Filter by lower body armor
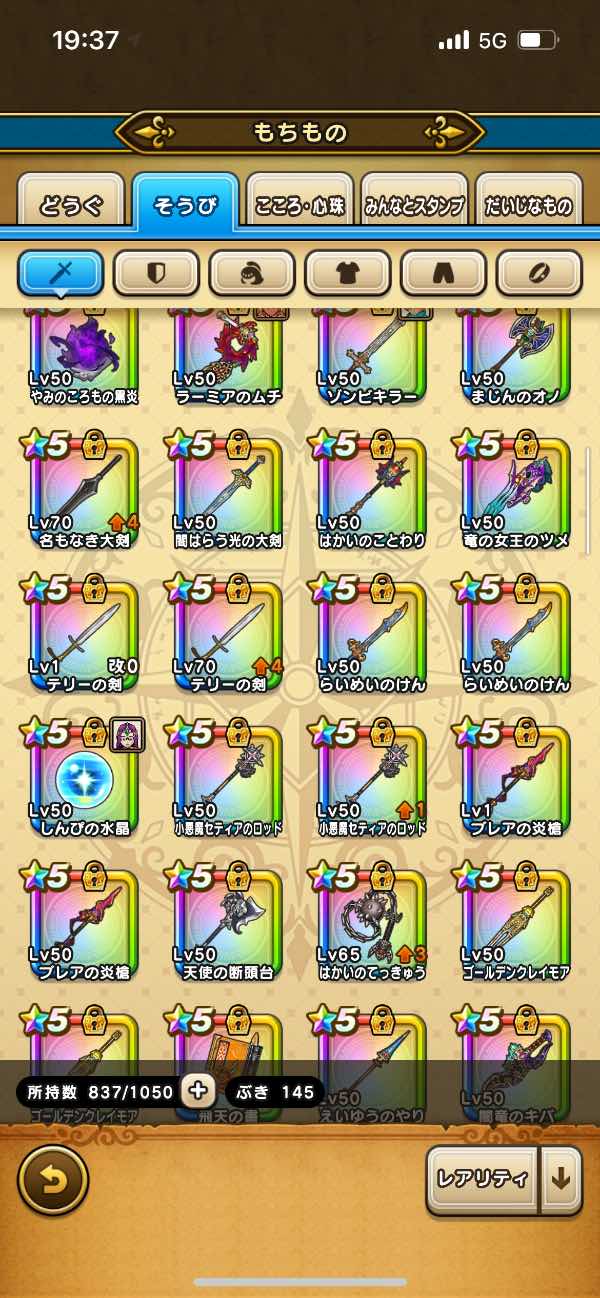Viewport: 600px width, 1298px height. point(443,272)
